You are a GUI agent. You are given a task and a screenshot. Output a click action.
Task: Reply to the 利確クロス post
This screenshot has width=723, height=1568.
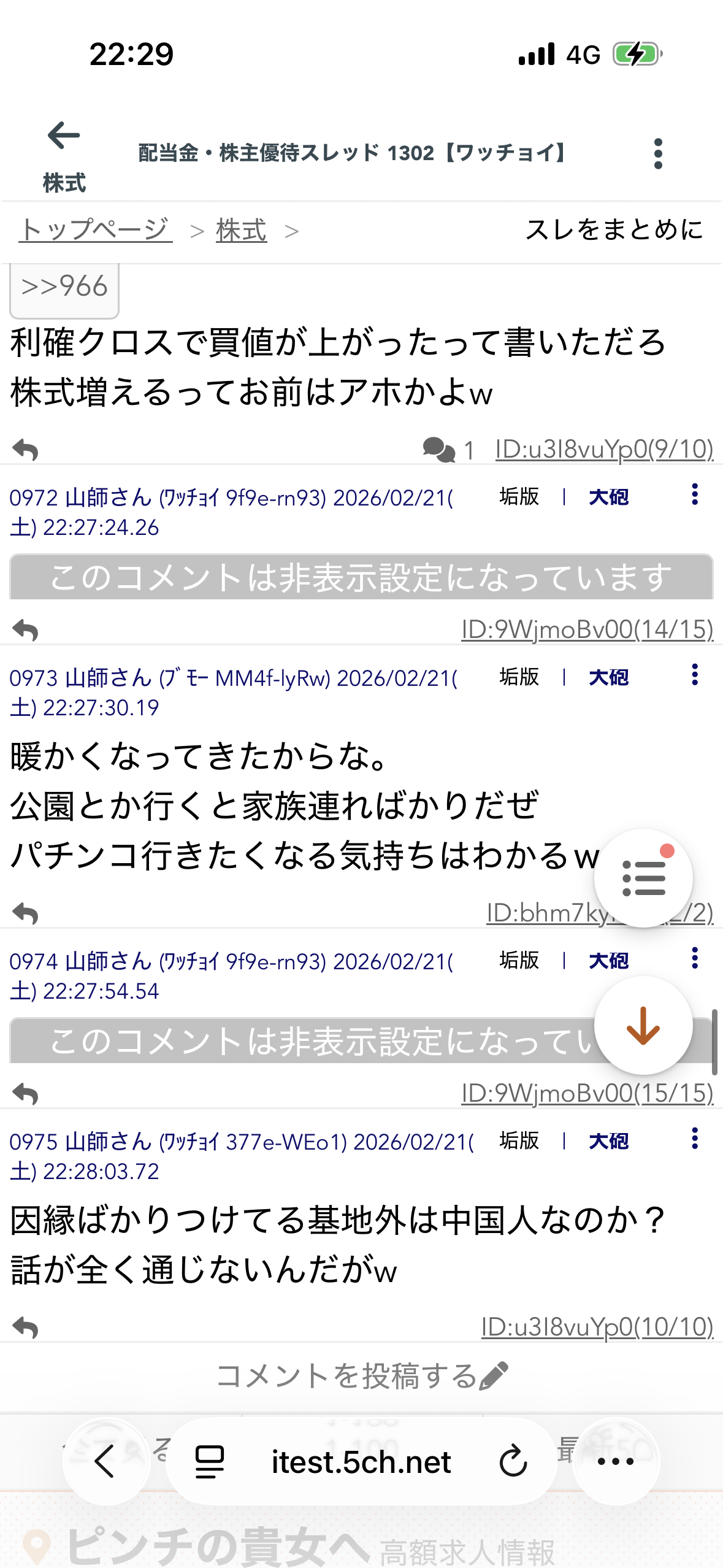point(25,450)
